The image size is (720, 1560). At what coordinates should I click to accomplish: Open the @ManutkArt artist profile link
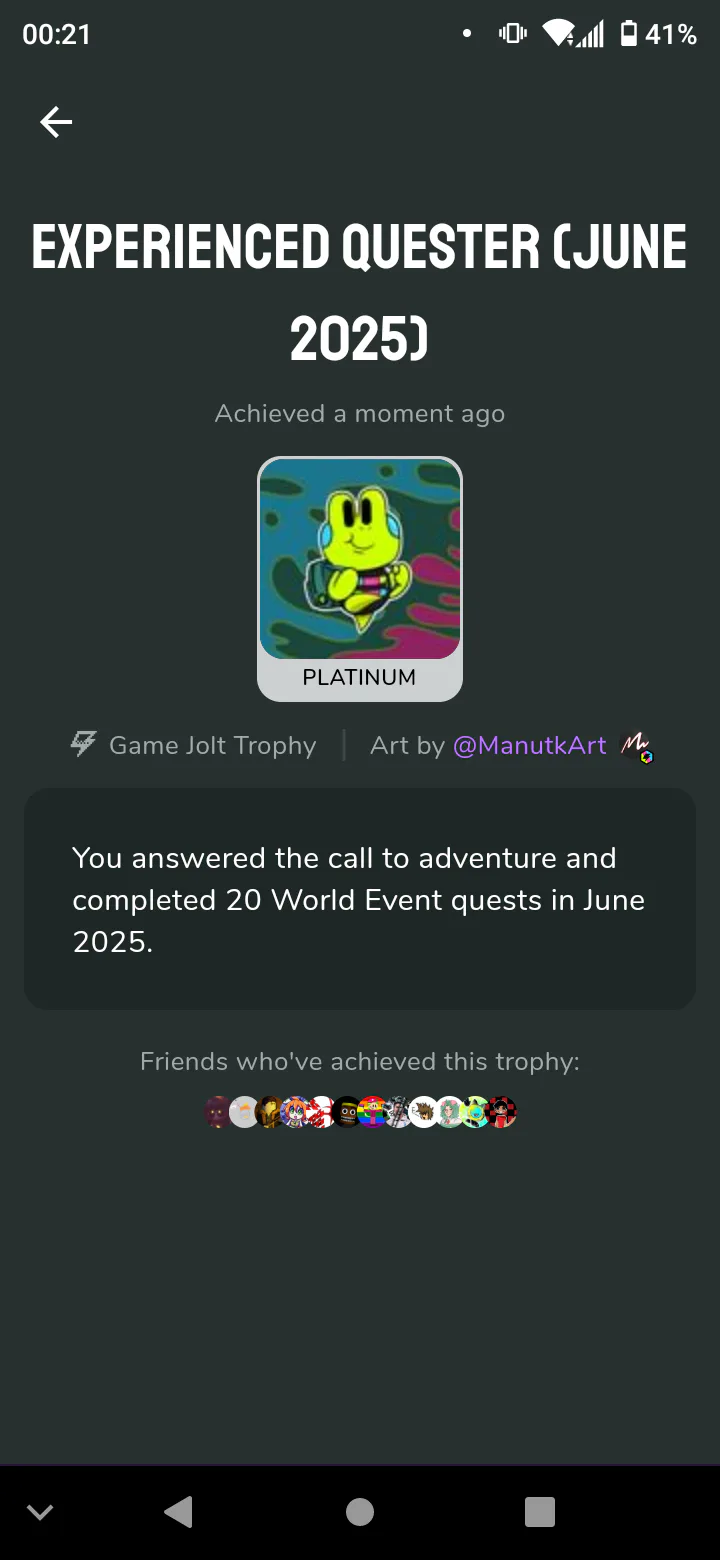pyautogui.click(x=530, y=746)
